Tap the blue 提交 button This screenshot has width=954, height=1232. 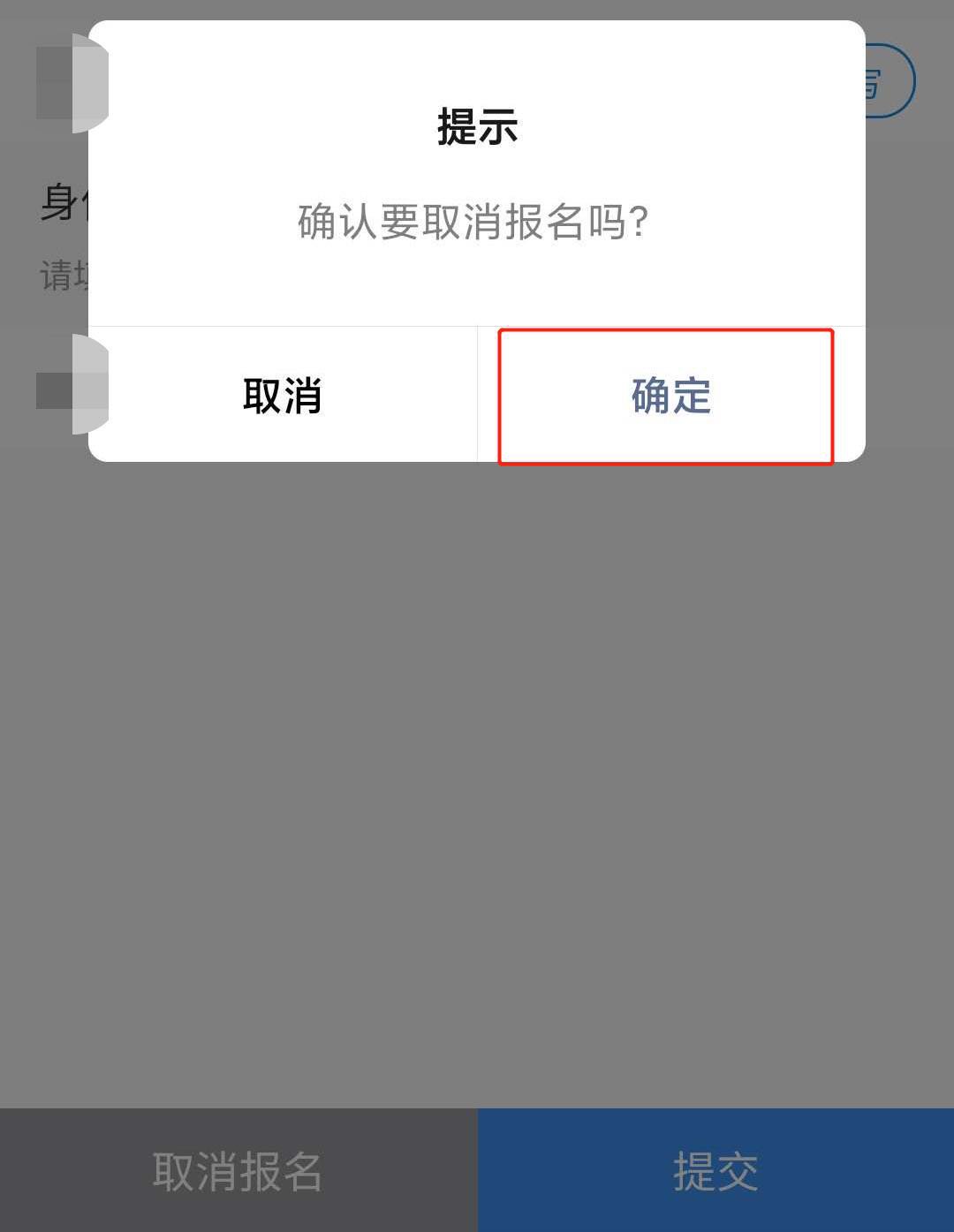715,1171
